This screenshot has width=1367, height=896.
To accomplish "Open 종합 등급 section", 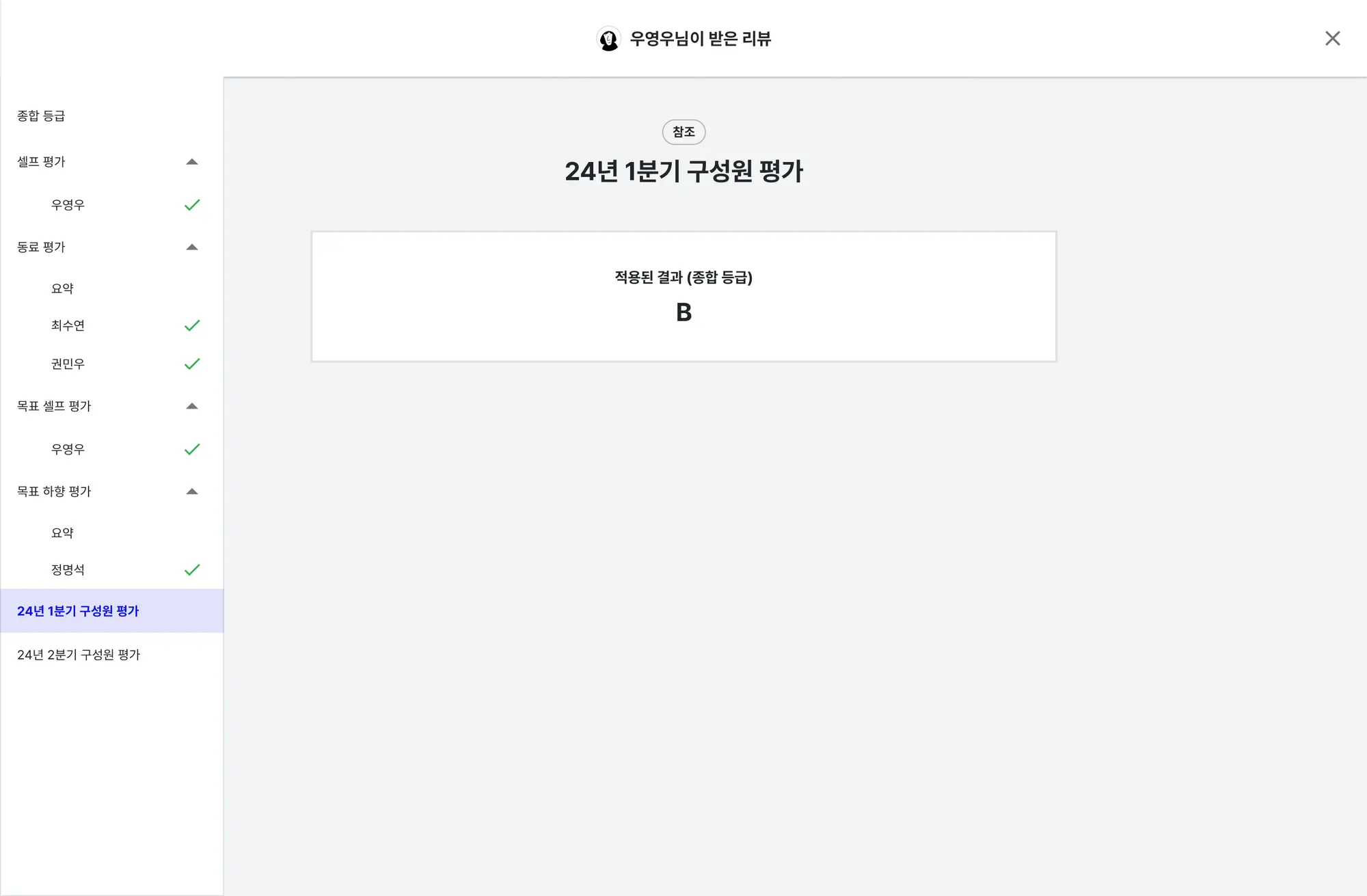I will [x=41, y=116].
